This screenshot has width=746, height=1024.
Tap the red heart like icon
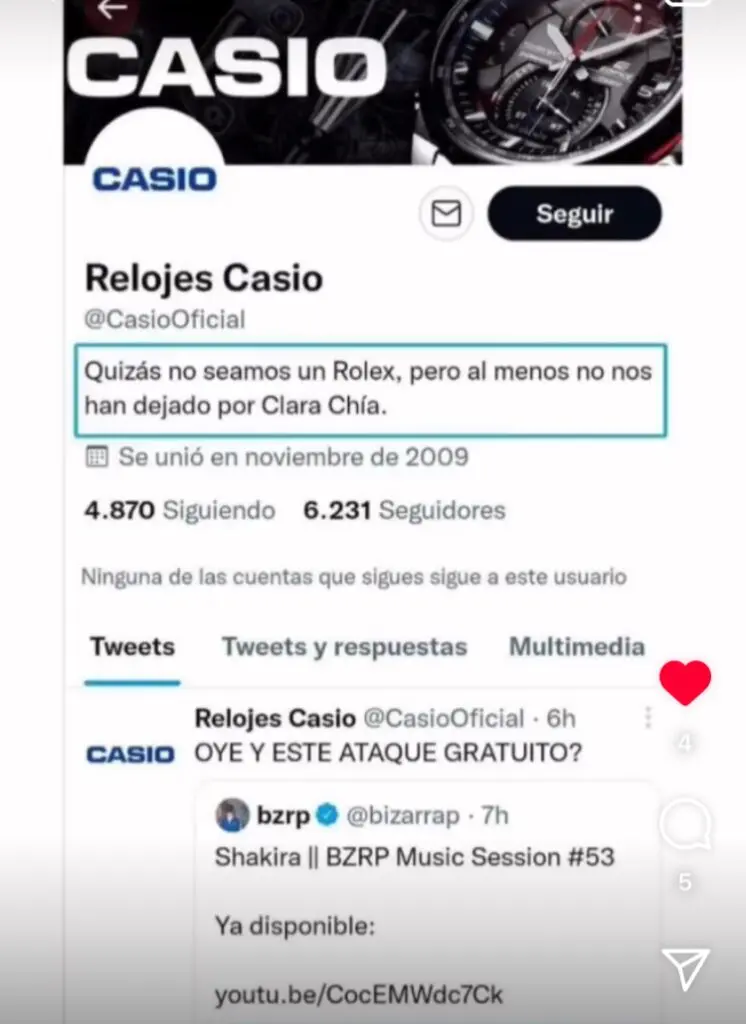(685, 682)
